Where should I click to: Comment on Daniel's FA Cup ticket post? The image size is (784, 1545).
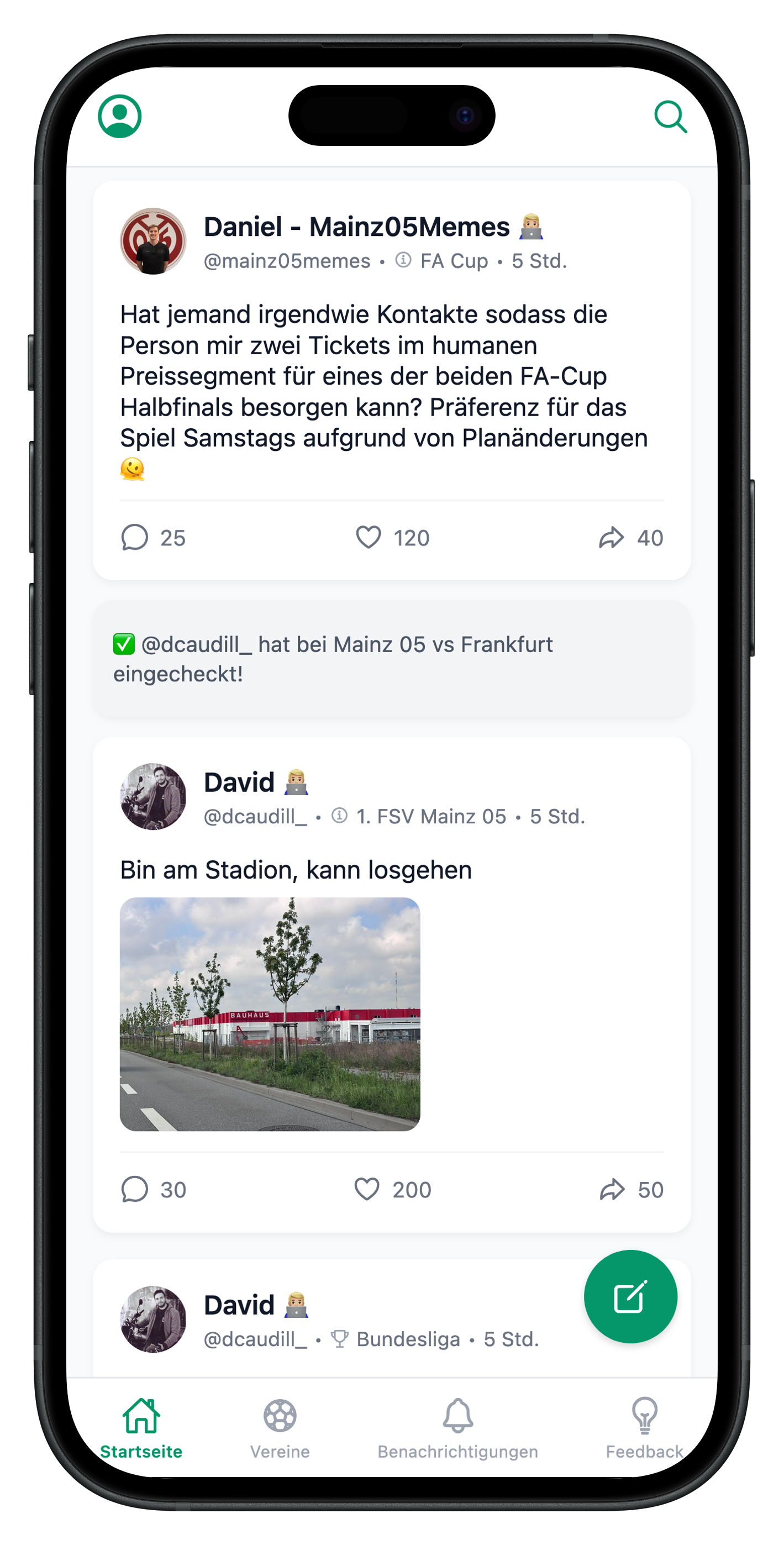[135, 538]
